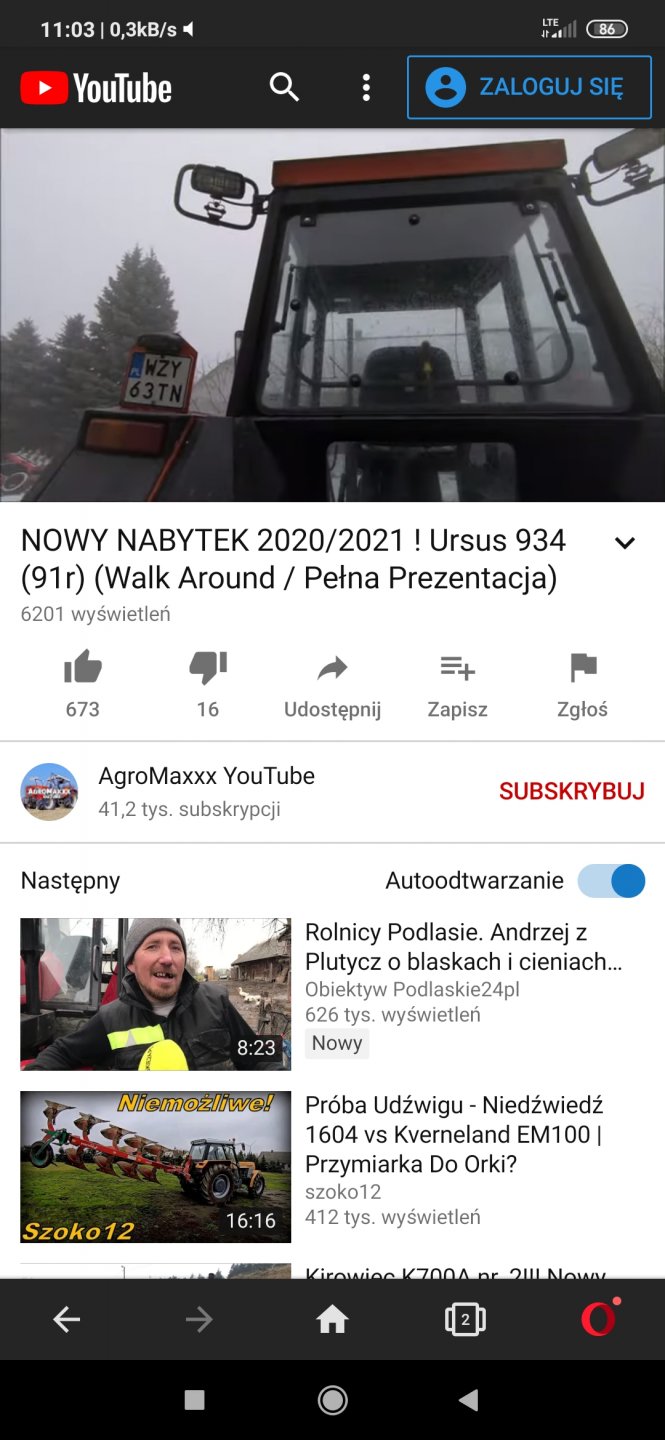Screen dimensions: 665x1440
Task: Open the browser home page
Action: (332, 1320)
